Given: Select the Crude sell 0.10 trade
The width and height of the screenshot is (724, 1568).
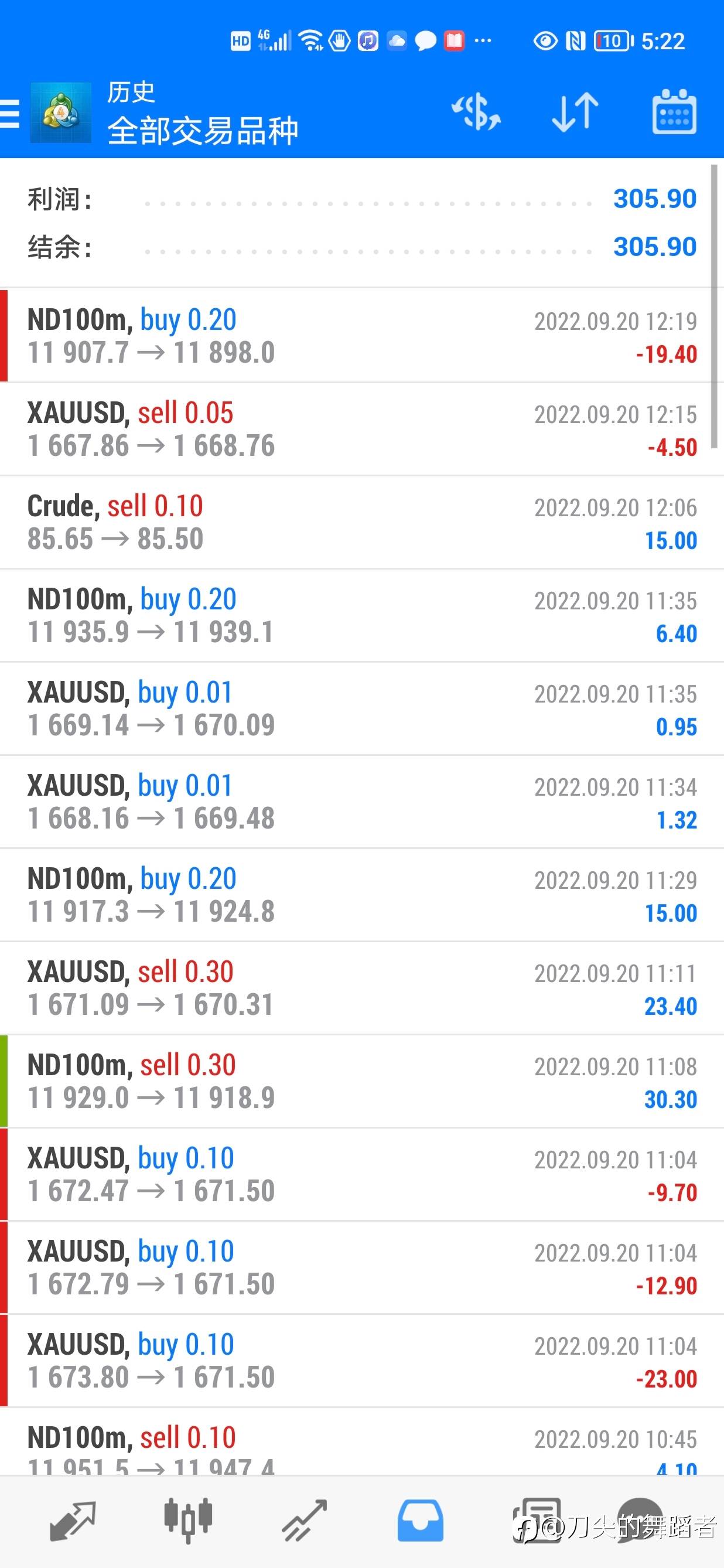Looking at the screenshot, I should pos(362,522).
